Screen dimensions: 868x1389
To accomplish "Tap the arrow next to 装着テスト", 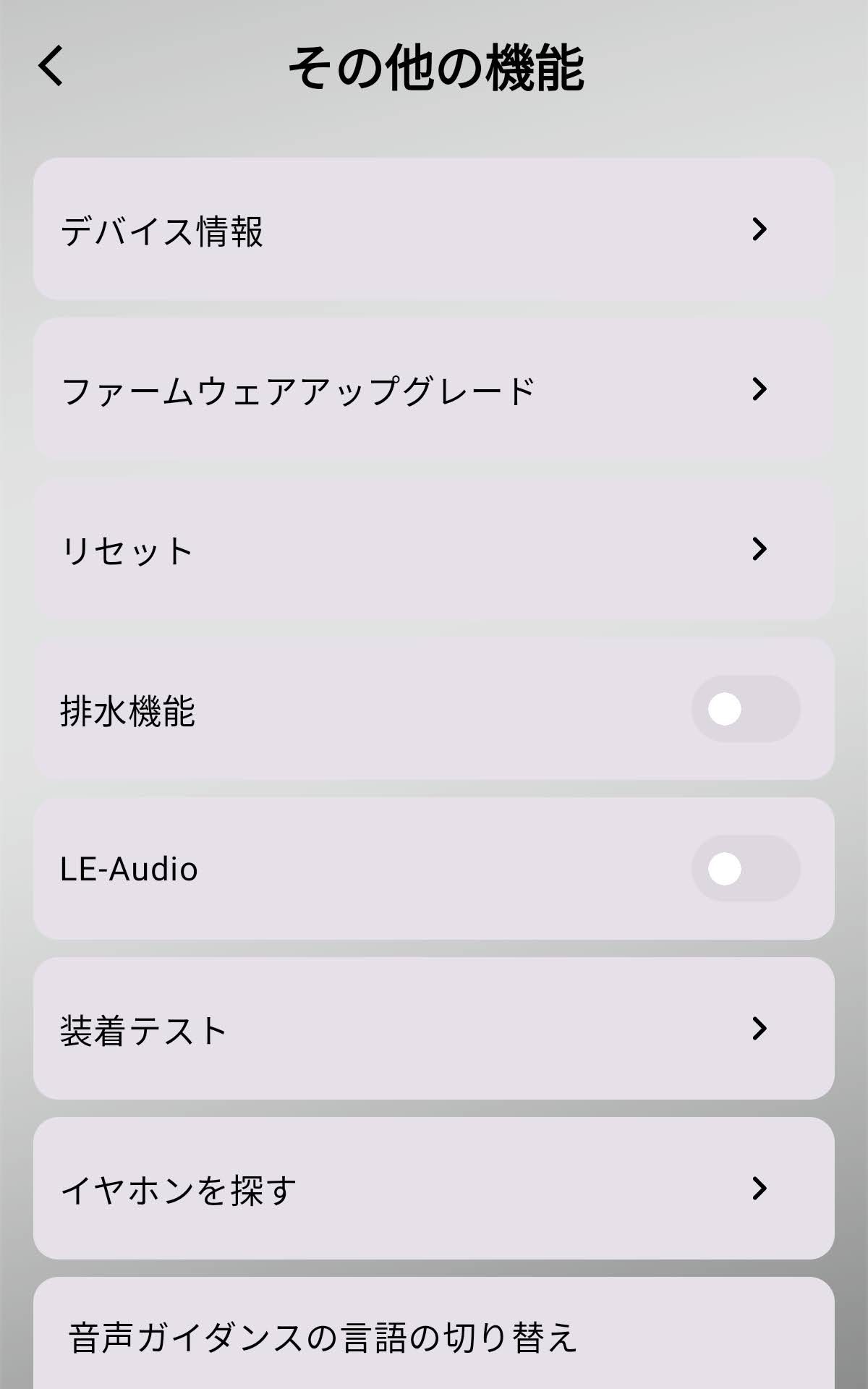I will click(x=759, y=1029).
